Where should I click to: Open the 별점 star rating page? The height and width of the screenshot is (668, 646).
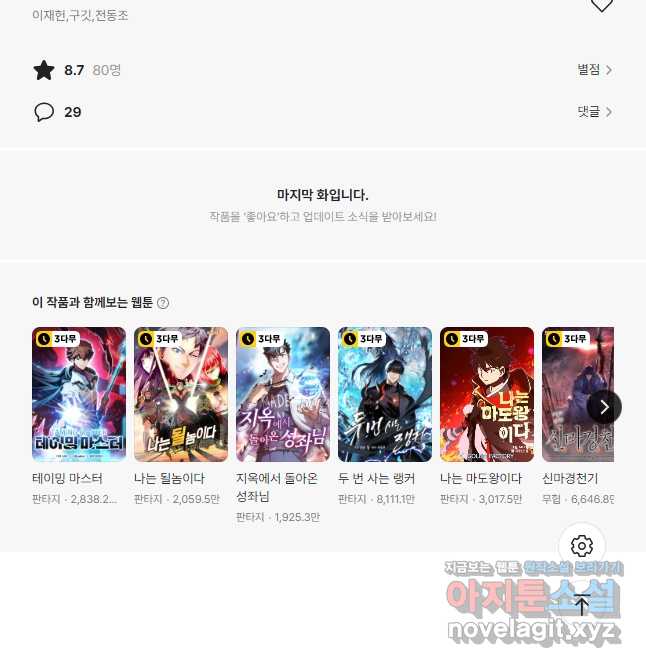pyautogui.click(x=595, y=70)
